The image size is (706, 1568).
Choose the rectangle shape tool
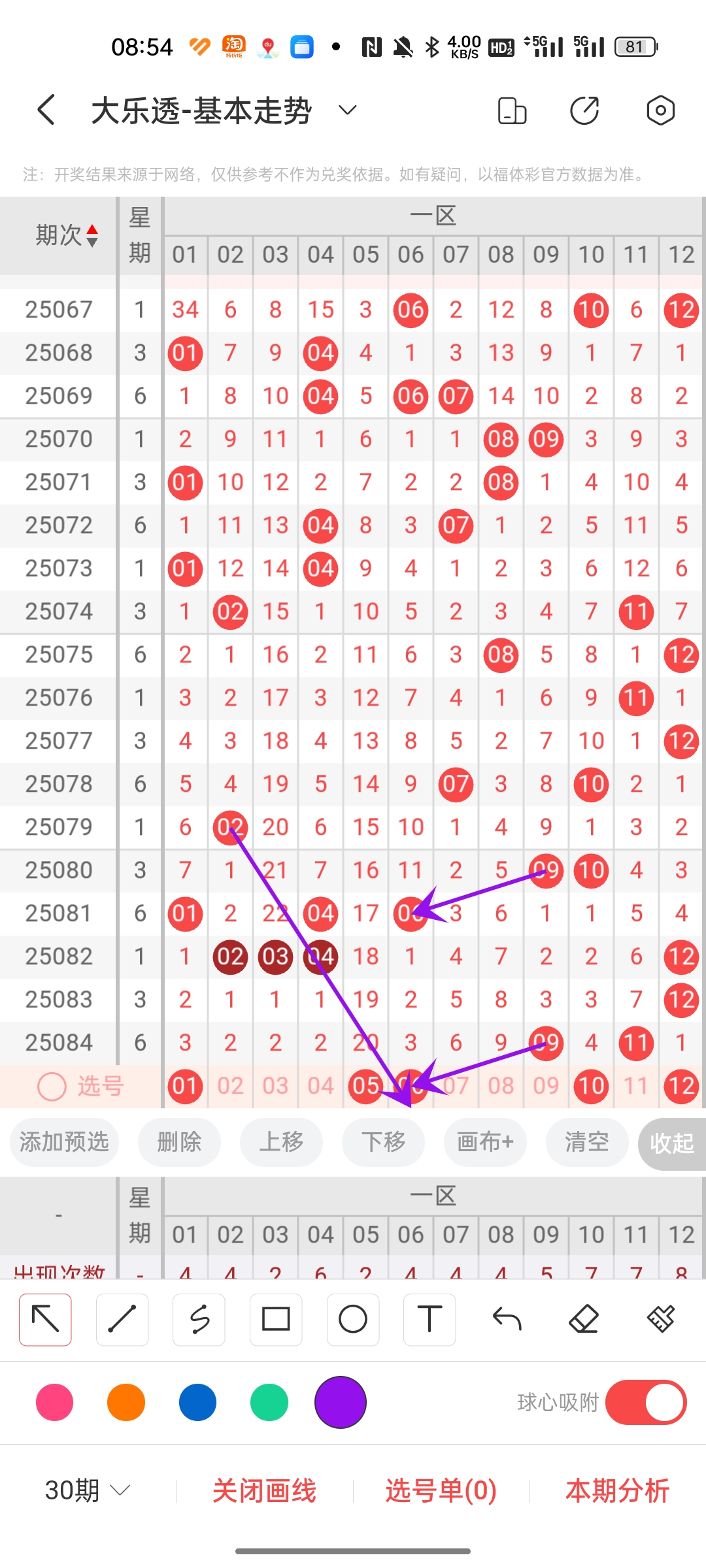point(276,1319)
